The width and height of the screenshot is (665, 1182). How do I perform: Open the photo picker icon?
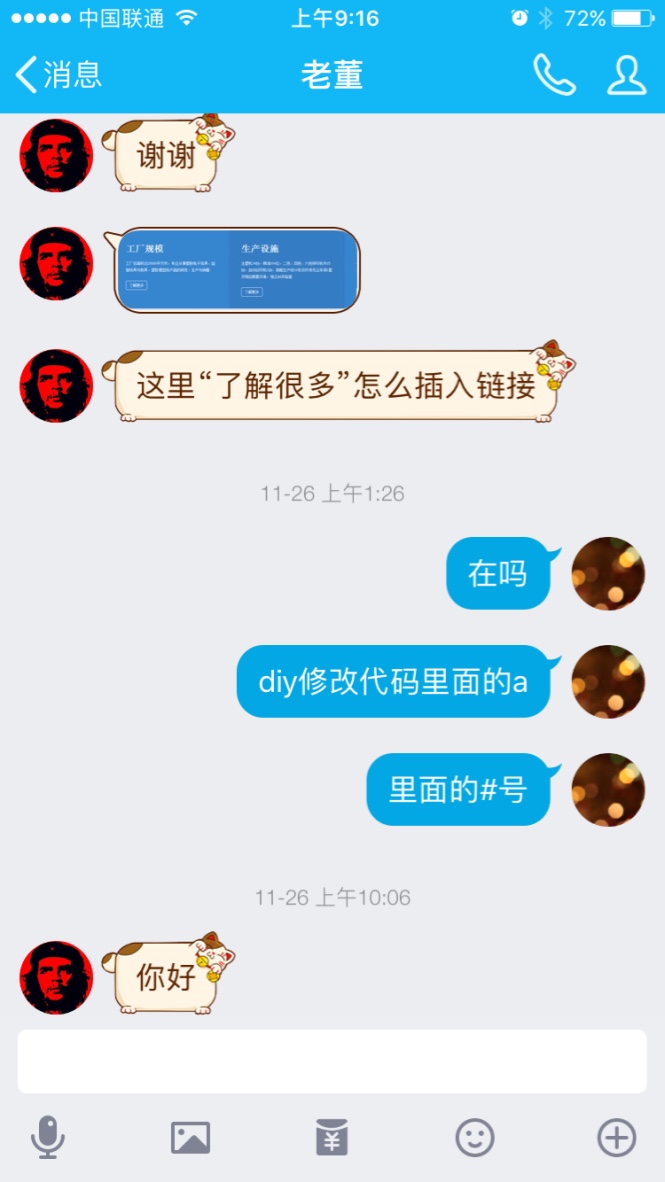click(190, 1138)
